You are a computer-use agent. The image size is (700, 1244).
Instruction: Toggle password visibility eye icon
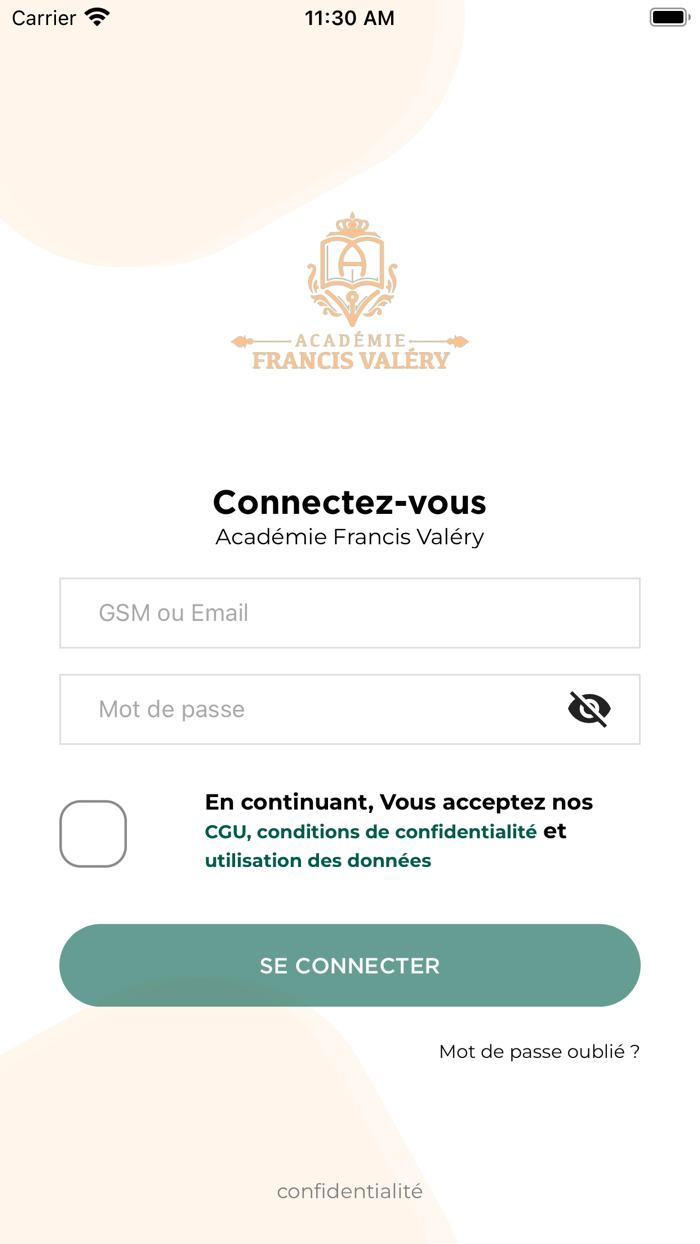pos(589,709)
